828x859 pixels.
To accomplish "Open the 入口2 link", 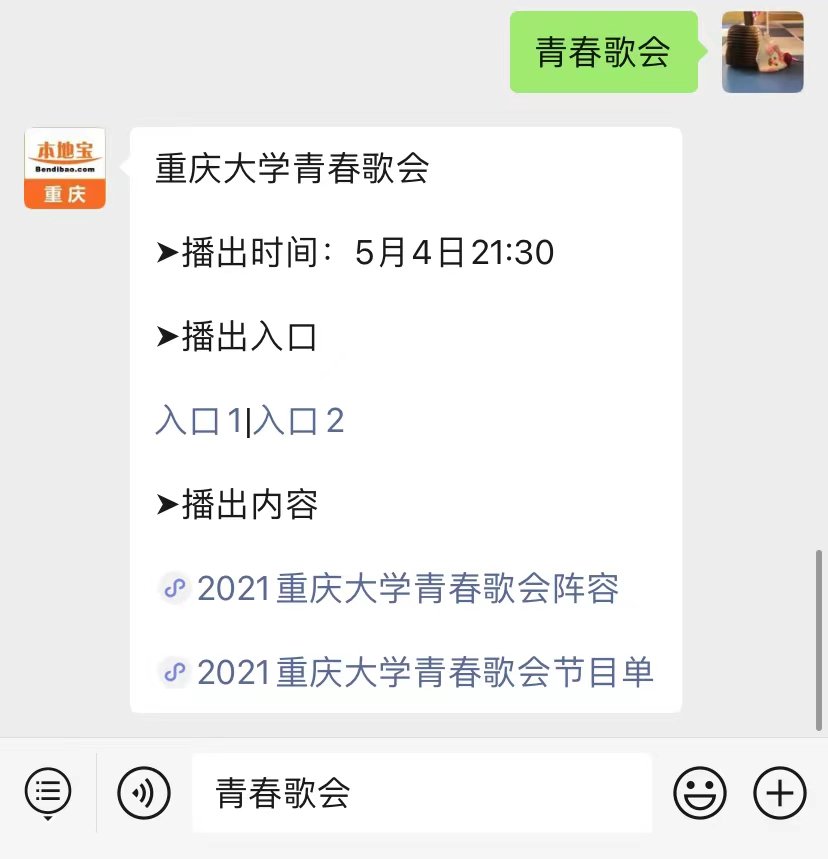I will click(x=298, y=421).
